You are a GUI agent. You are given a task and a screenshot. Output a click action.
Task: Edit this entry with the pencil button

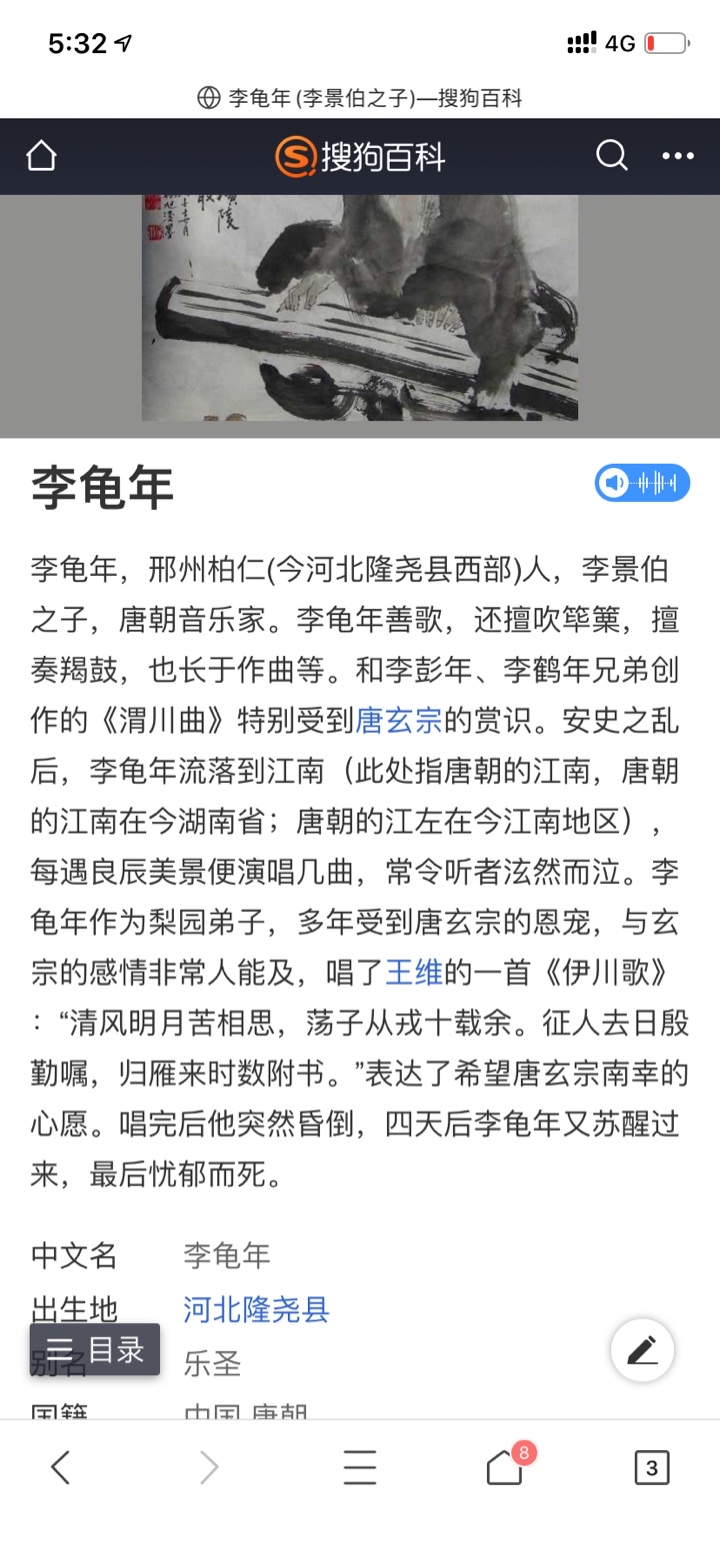[642, 1350]
